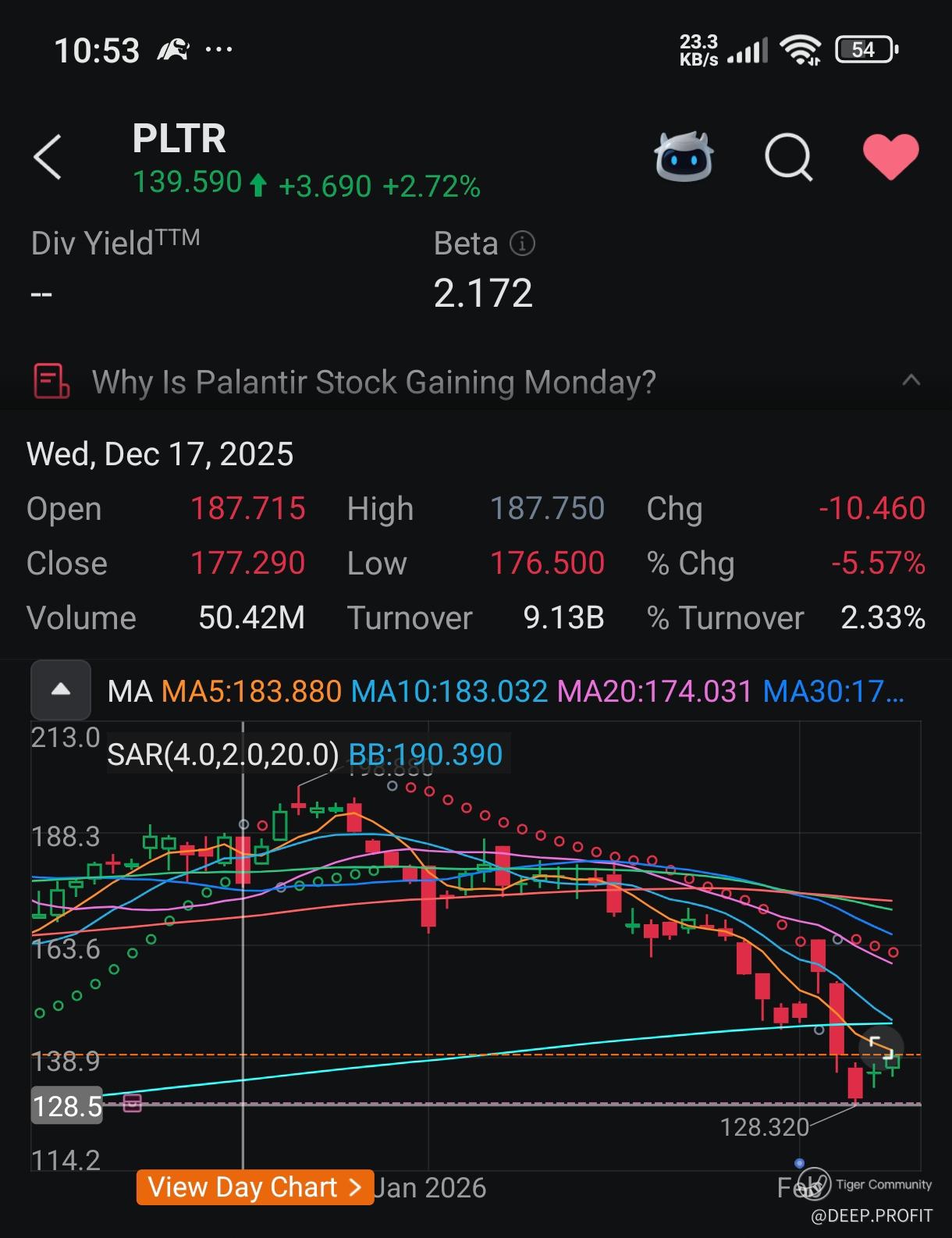Open 'Why Is Palantir Stock Gaining Monday?' news
952x1238 pixels.
click(373, 382)
